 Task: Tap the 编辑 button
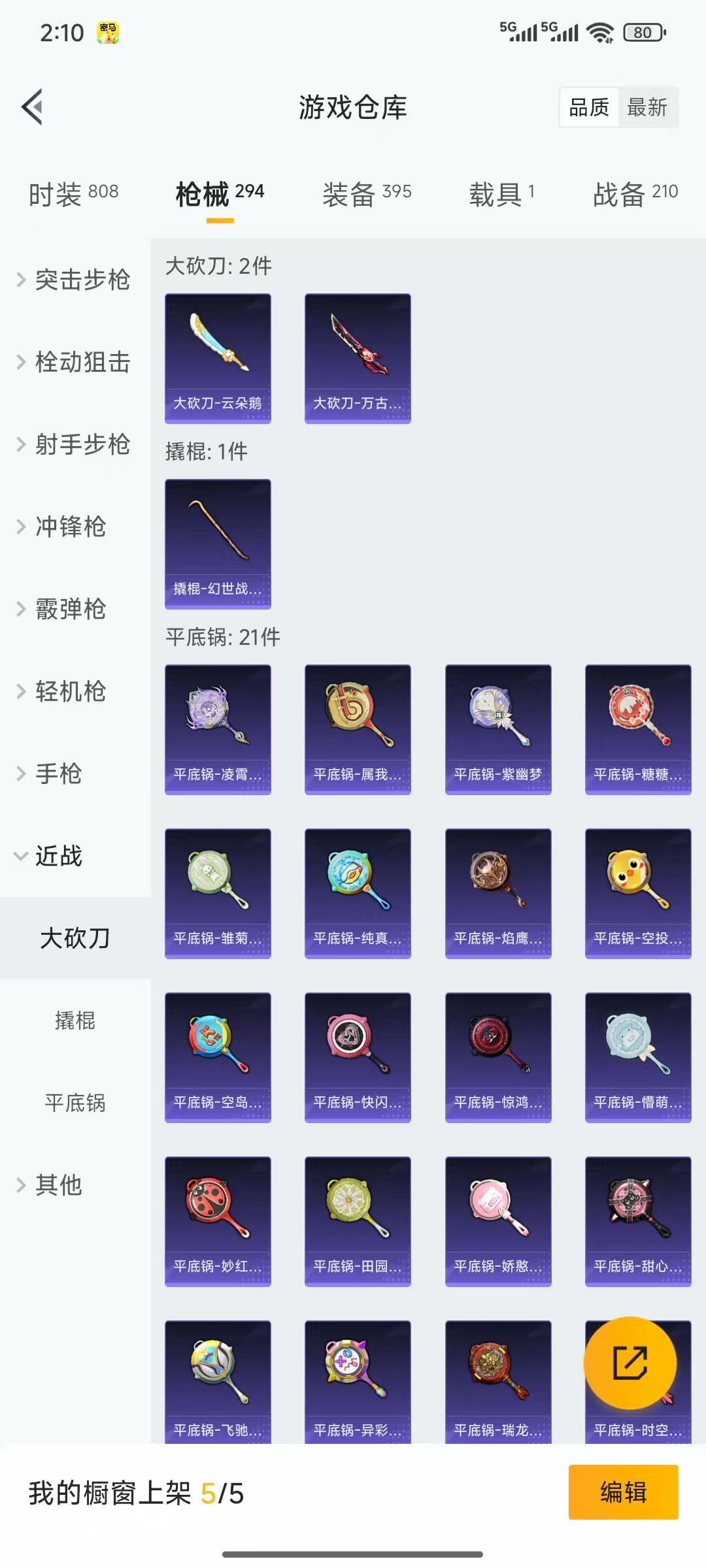tap(623, 1492)
